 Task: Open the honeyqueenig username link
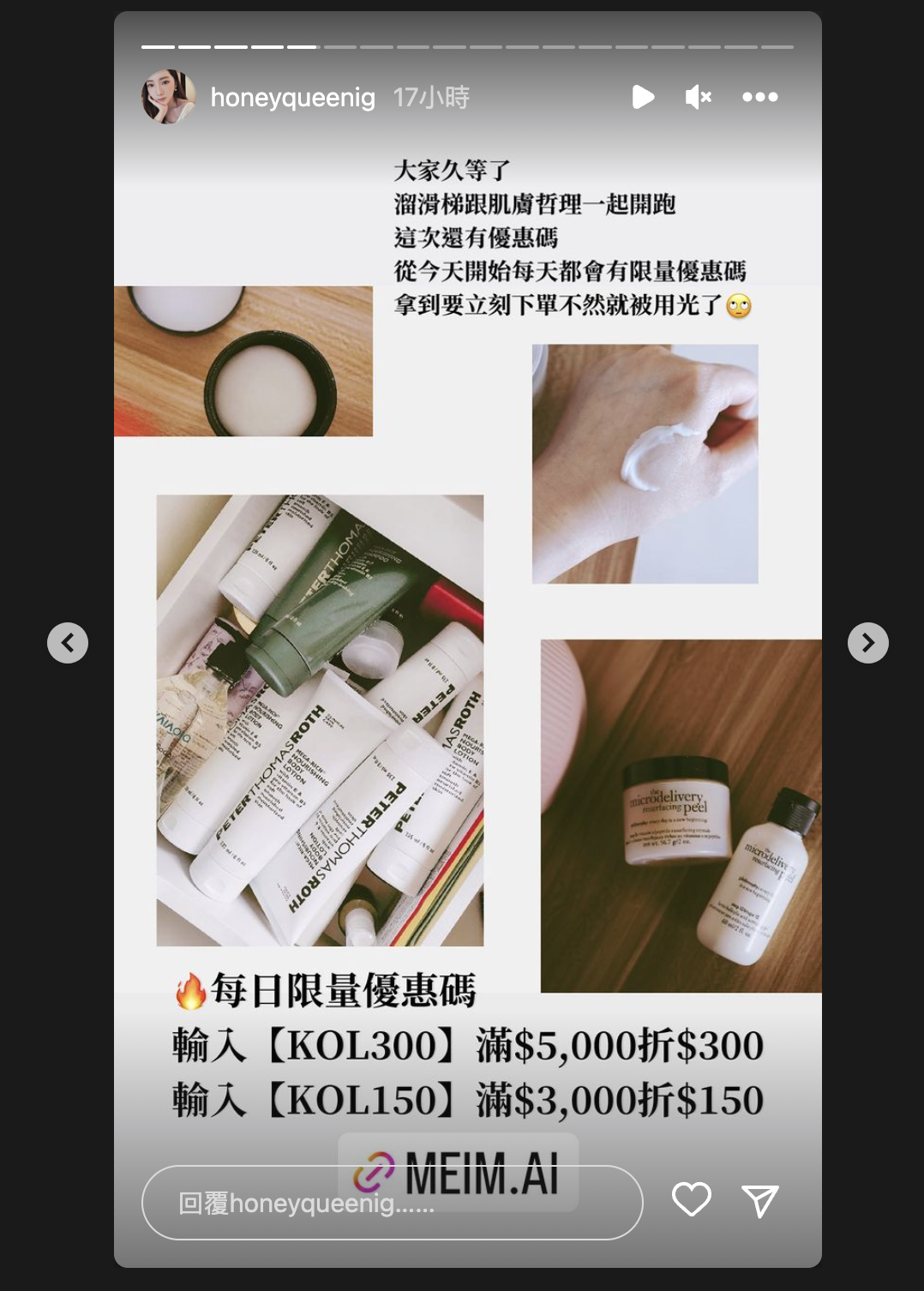click(x=292, y=98)
